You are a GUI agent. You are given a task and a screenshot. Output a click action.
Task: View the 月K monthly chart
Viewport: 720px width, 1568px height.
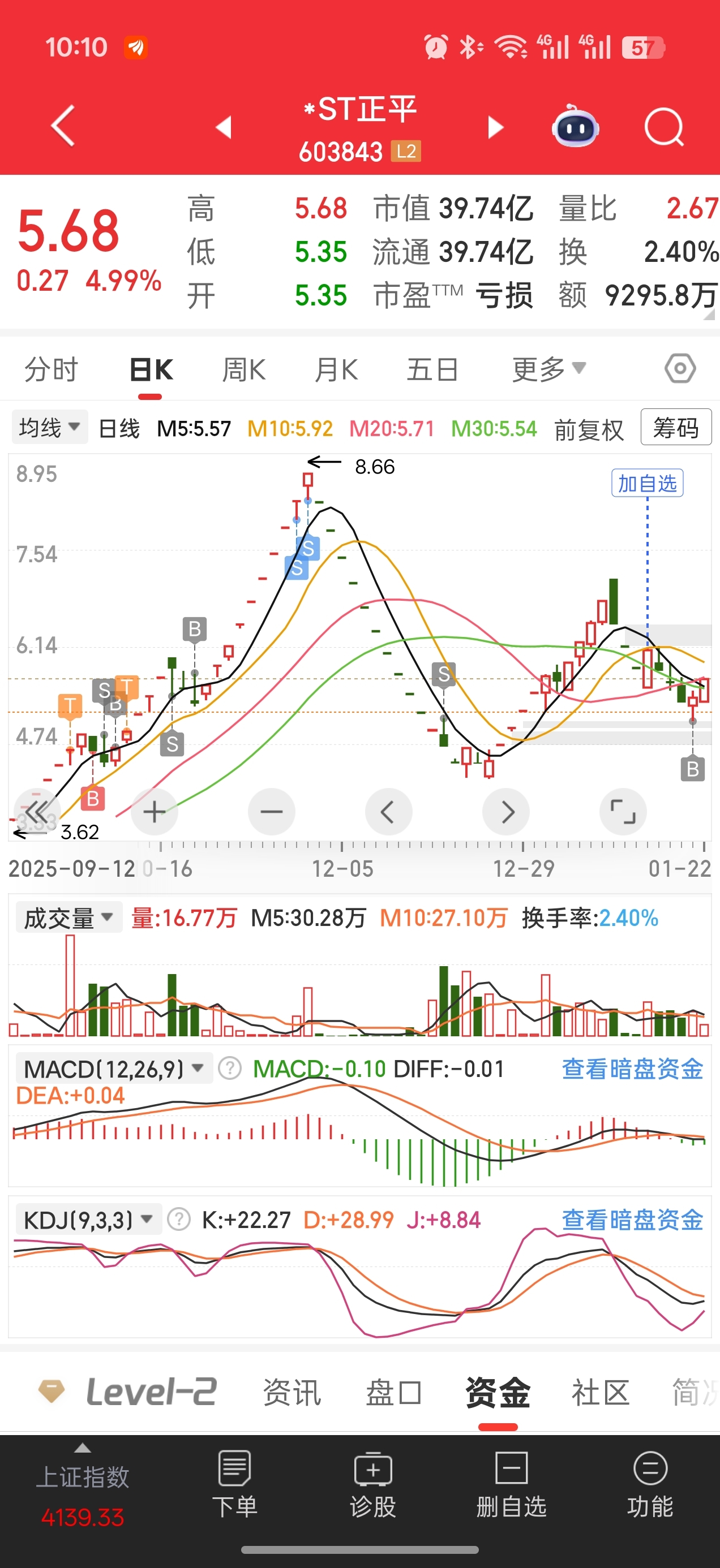click(336, 369)
